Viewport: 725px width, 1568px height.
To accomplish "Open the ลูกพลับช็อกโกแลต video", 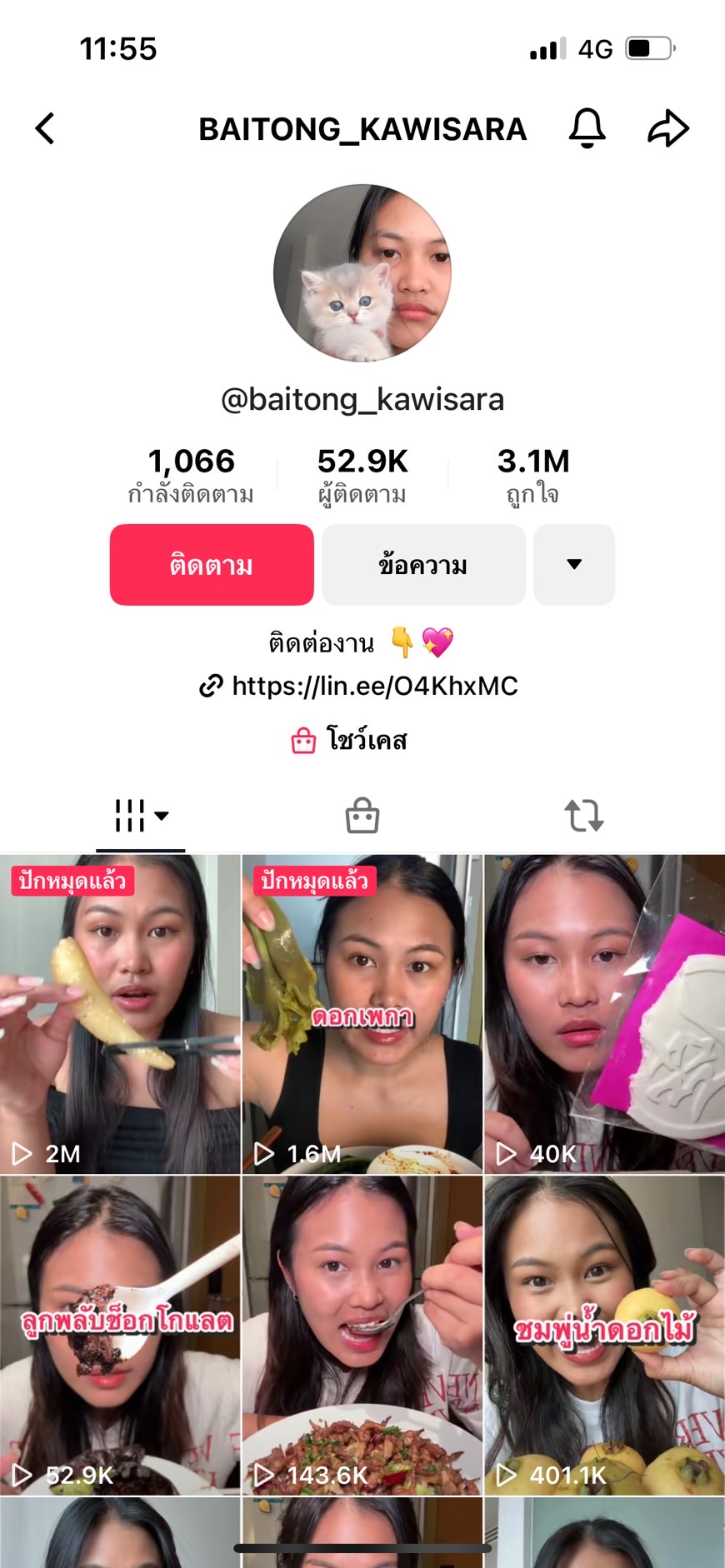I will (x=120, y=1335).
